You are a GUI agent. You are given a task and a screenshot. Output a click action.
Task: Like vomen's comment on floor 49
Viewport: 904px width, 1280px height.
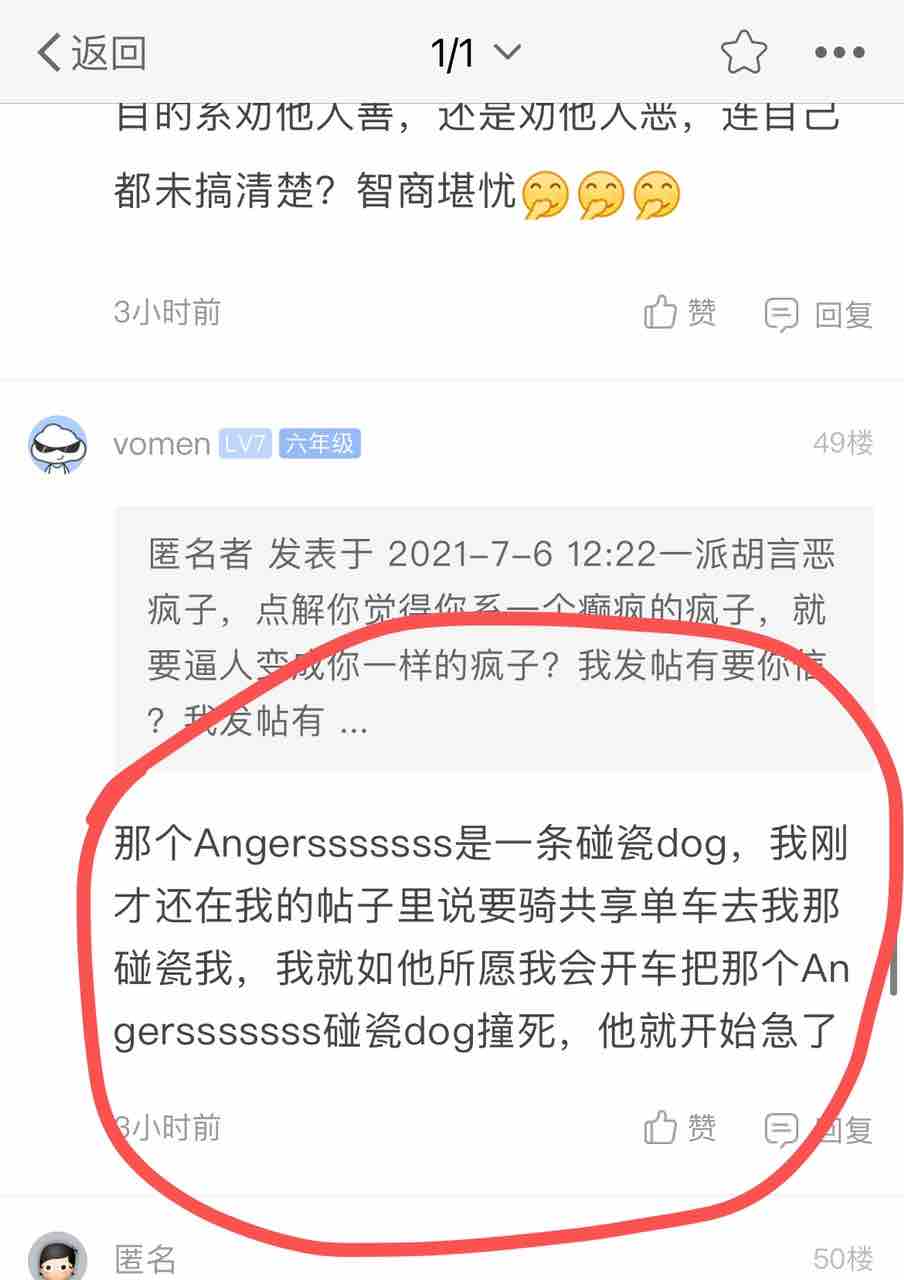[680, 1129]
